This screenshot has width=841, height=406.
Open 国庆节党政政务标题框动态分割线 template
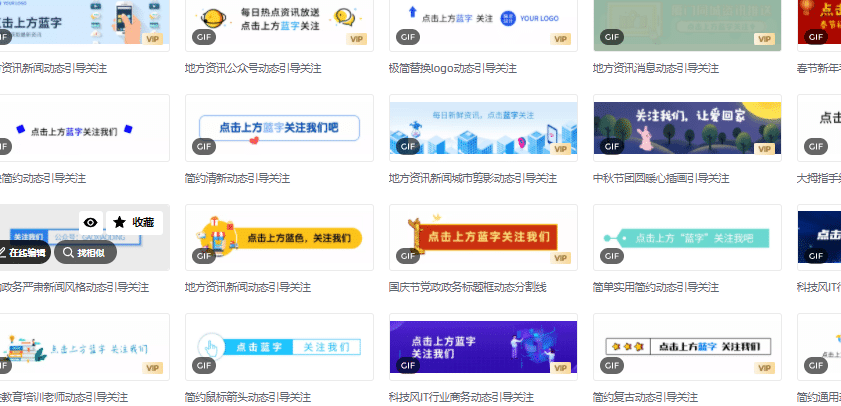point(483,238)
